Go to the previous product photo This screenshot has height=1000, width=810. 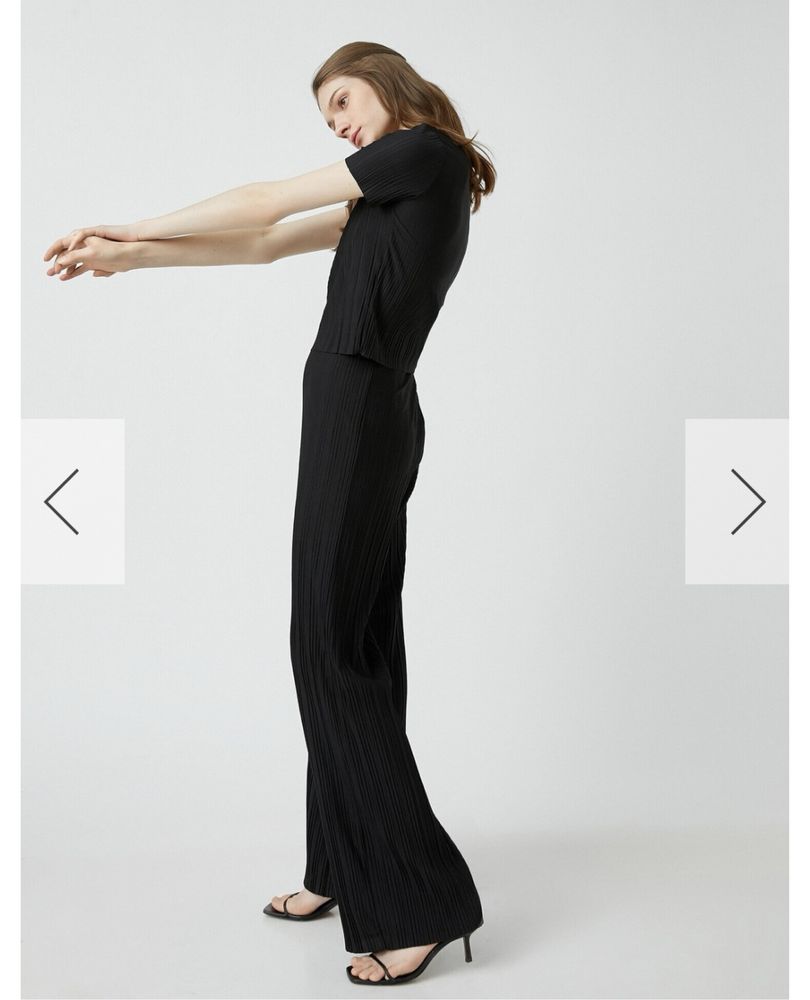coord(72,501)
